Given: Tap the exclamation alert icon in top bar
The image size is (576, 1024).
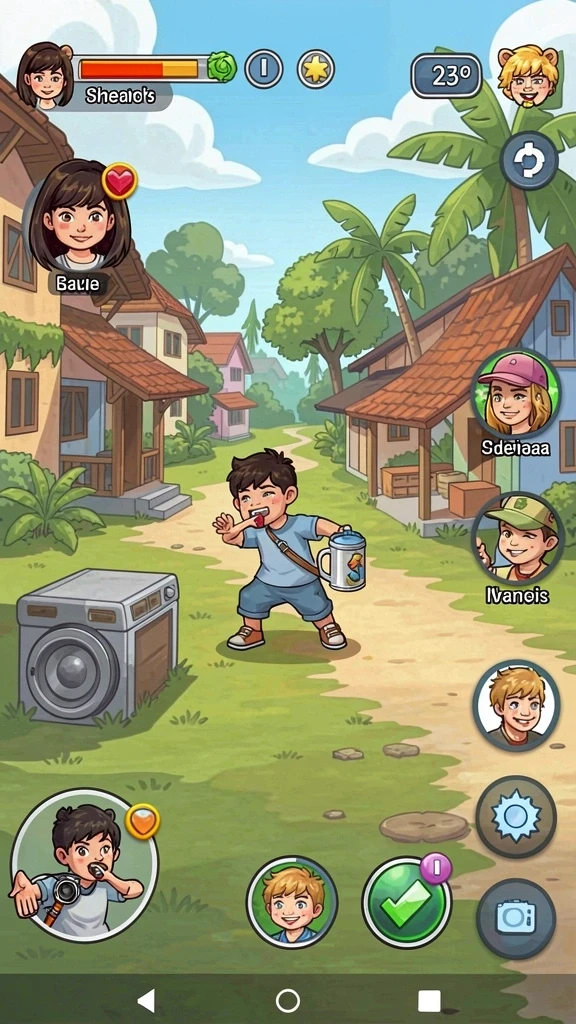Looking at the screenshot, I should tap(264, 69).
